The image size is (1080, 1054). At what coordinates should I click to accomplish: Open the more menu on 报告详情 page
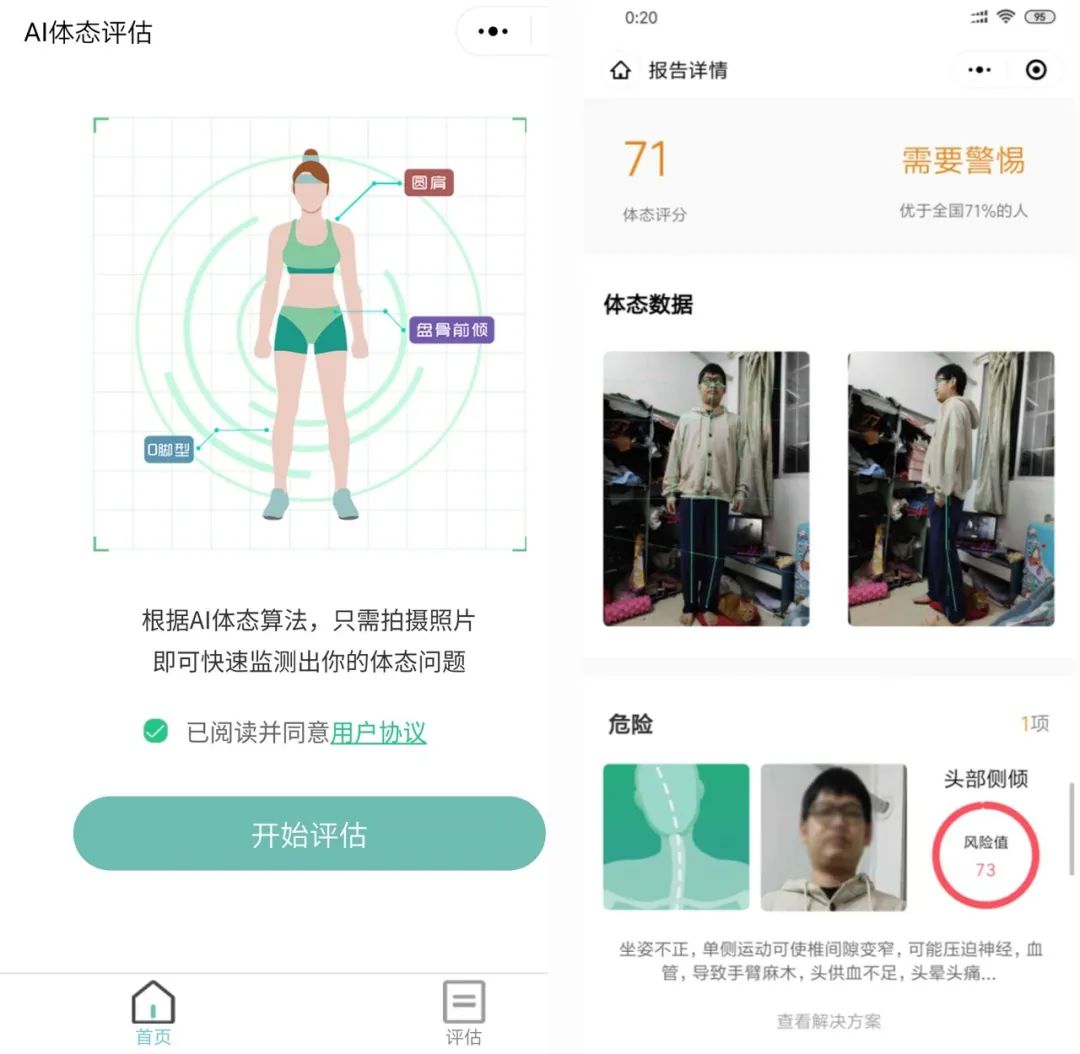[x=979, y=70]
